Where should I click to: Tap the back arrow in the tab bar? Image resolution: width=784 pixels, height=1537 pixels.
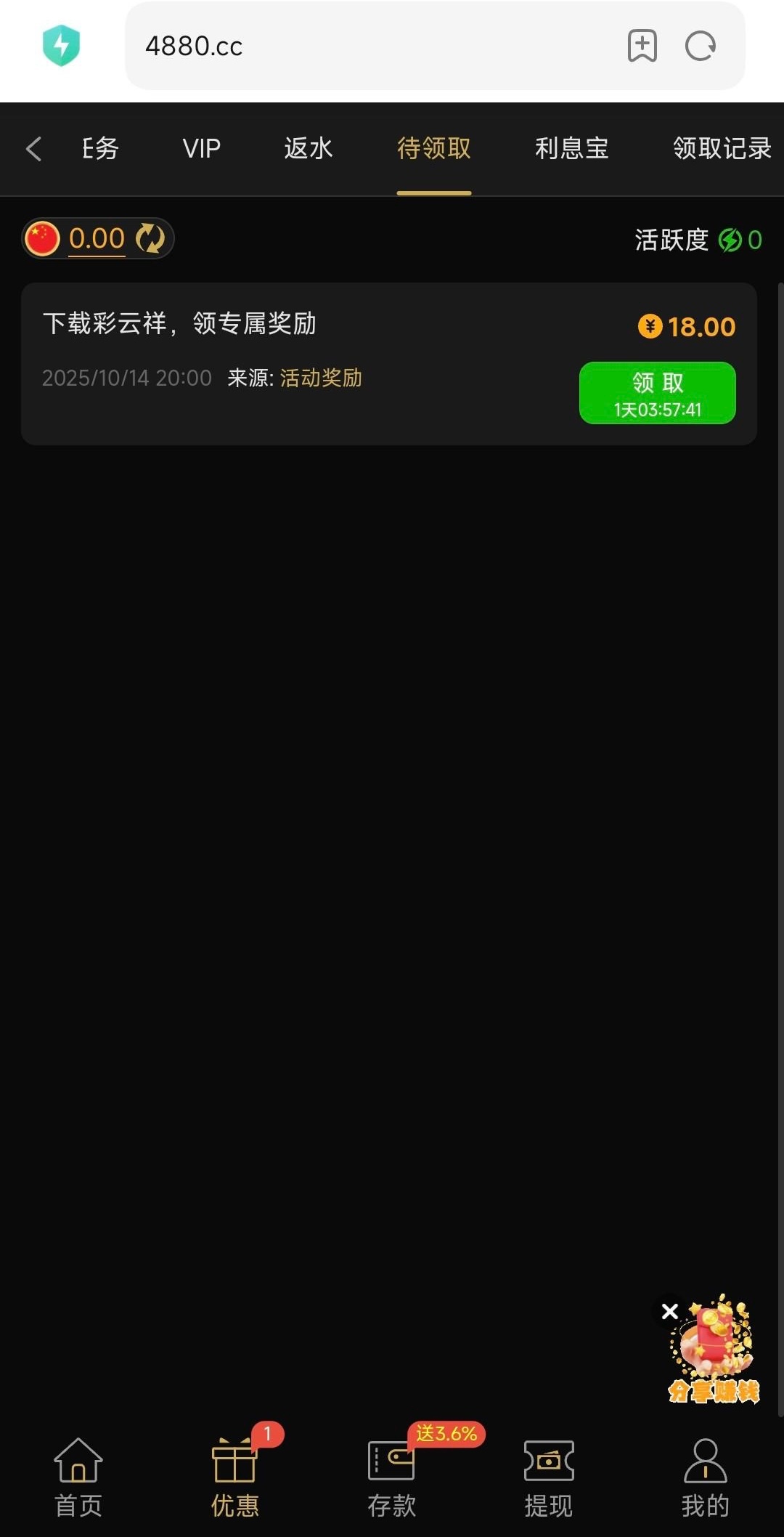pyautogui.click(x=33, y=149)
